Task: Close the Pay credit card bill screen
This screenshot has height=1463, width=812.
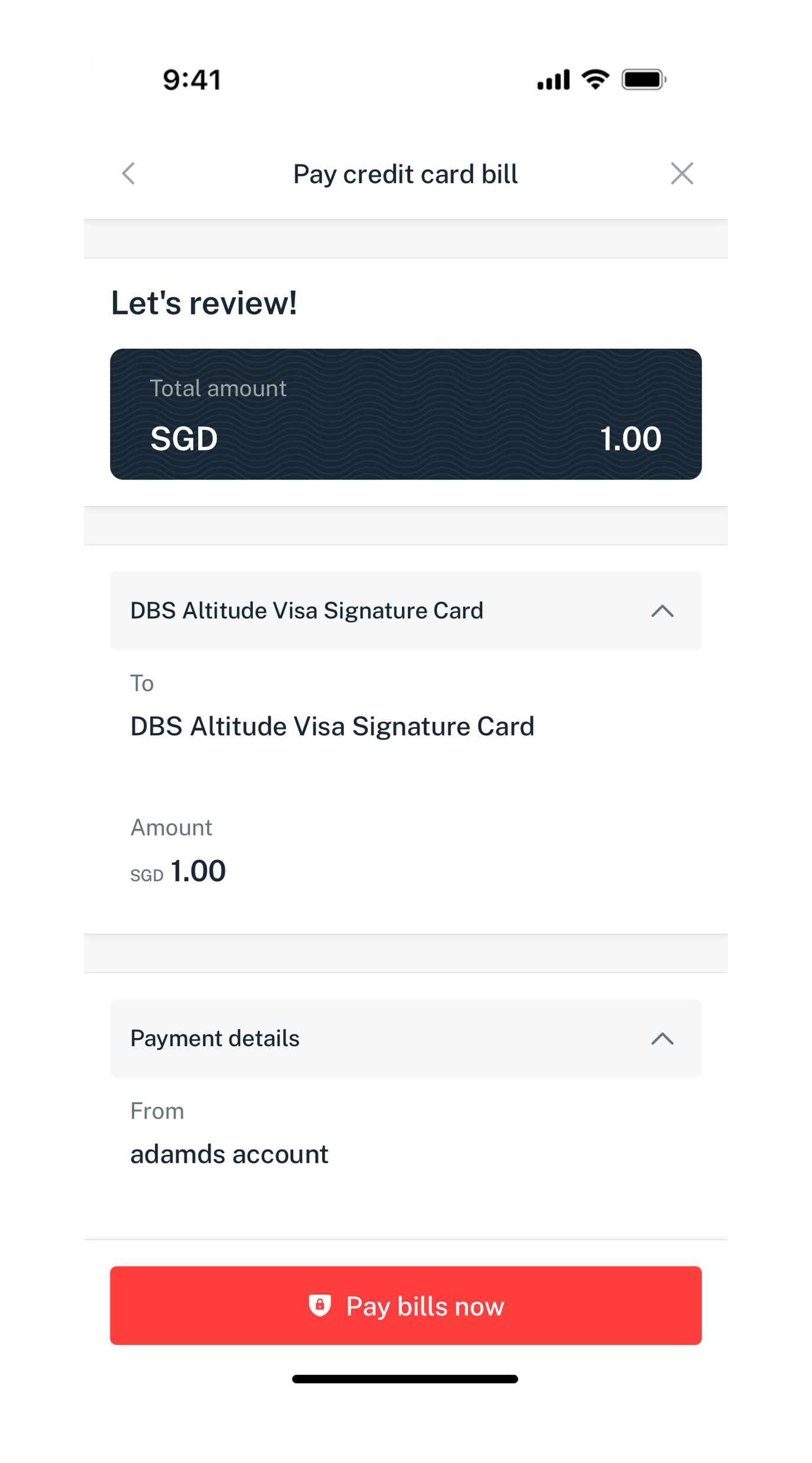Action: point(681,174)
